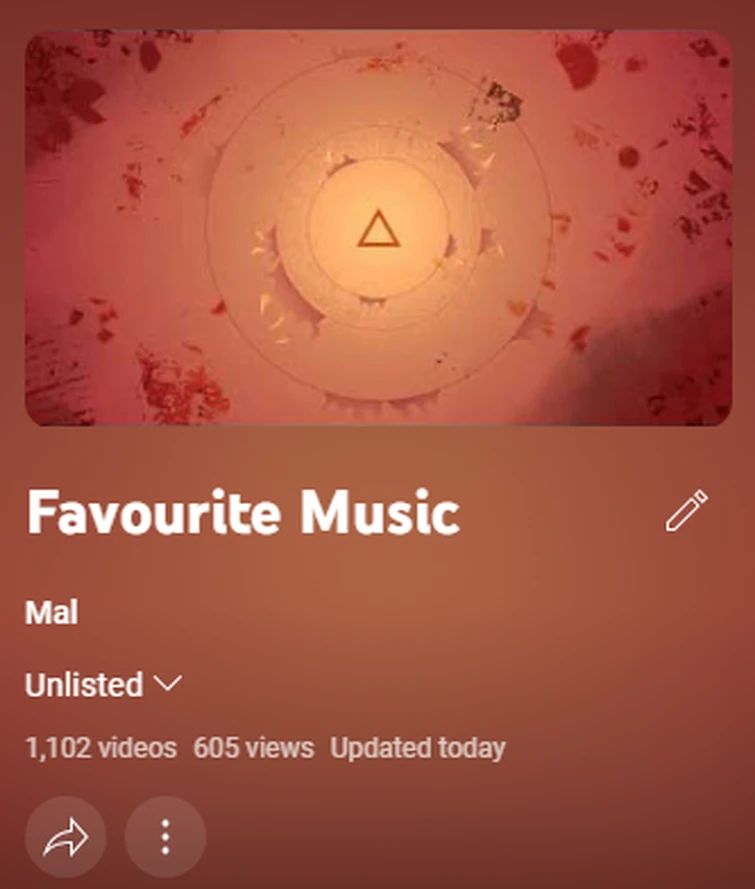Image resolution: width=755 pixels, height=889 pixels.
Task: Open the playlist cover thumbnail
Action: tap(378, 228)
